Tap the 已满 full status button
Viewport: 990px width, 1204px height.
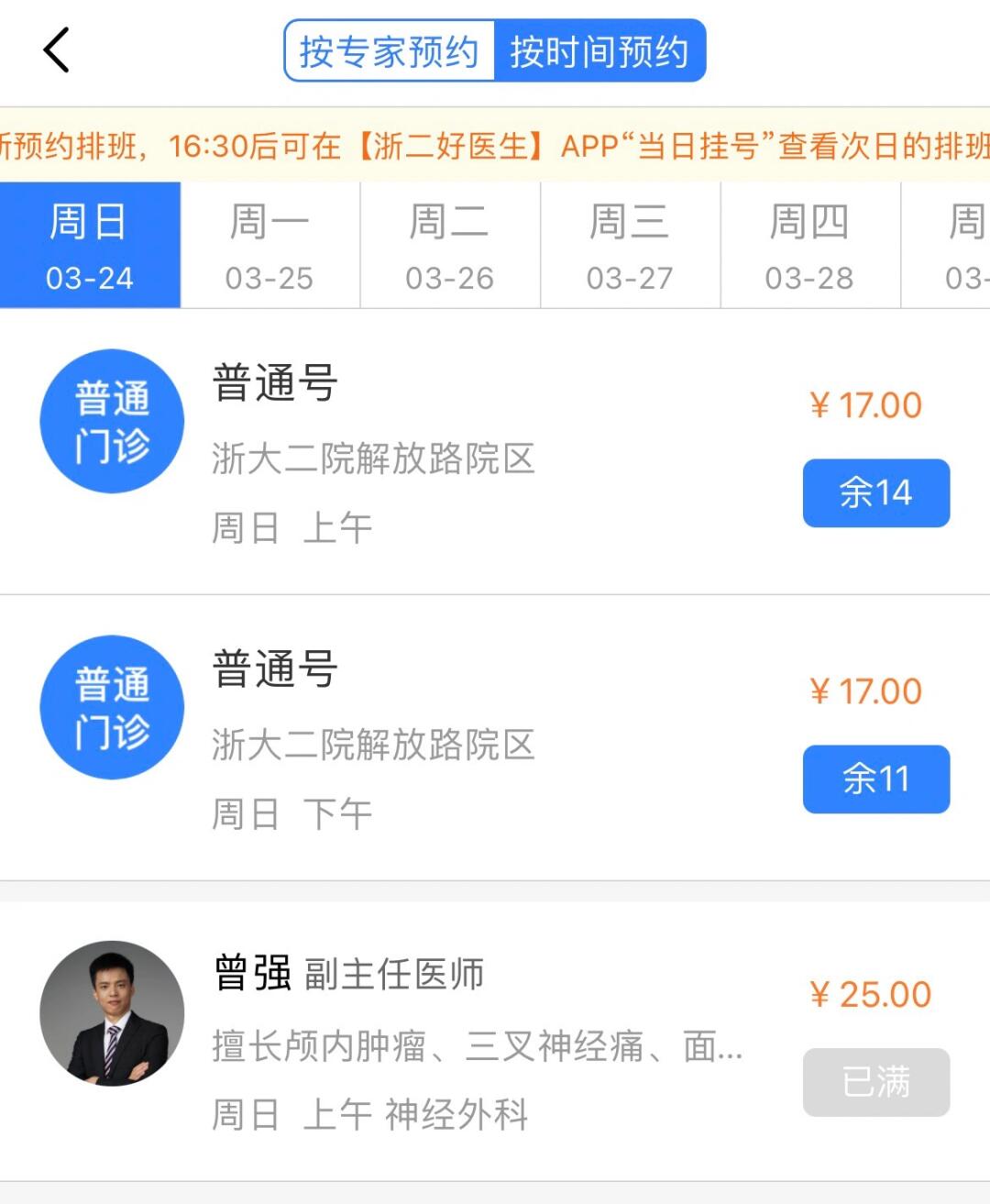pyautogui.click(x=875, y=1082)
